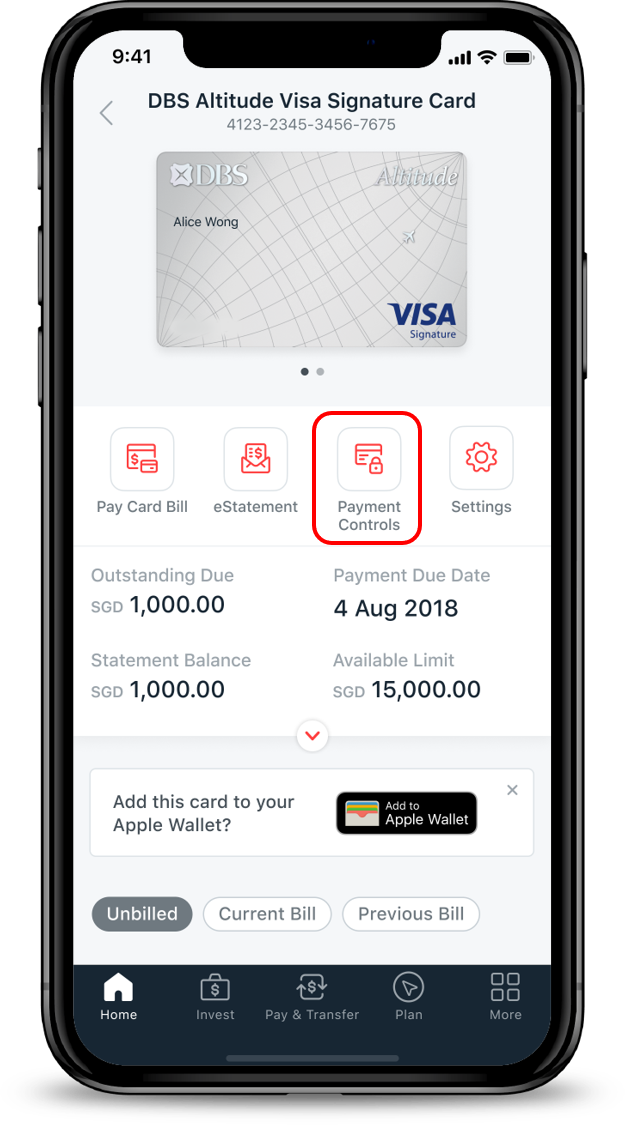The image size is (625, 1125).
Task: Open the Invest tab
Action: pos(215,997)
